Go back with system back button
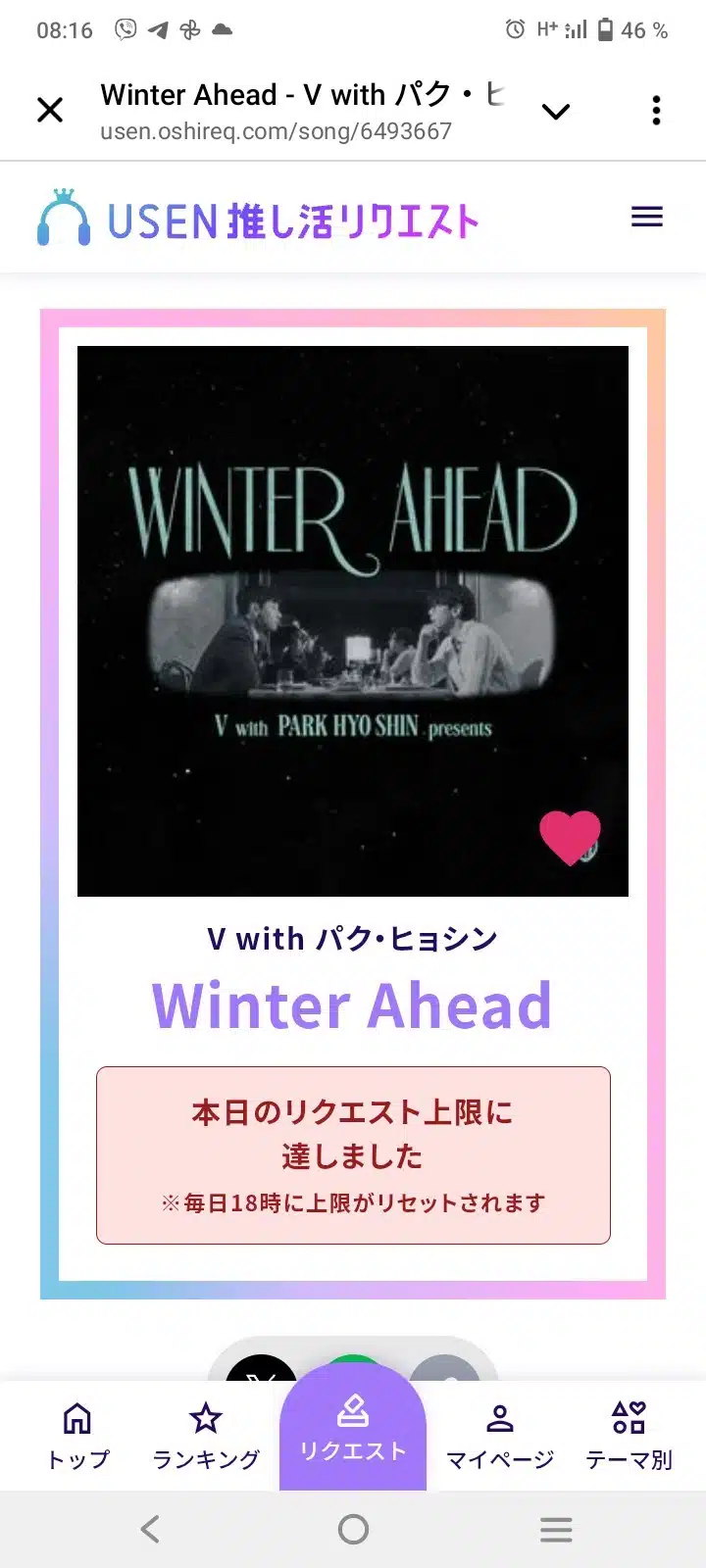The image size is (706, 1568). coord(150,1529)
